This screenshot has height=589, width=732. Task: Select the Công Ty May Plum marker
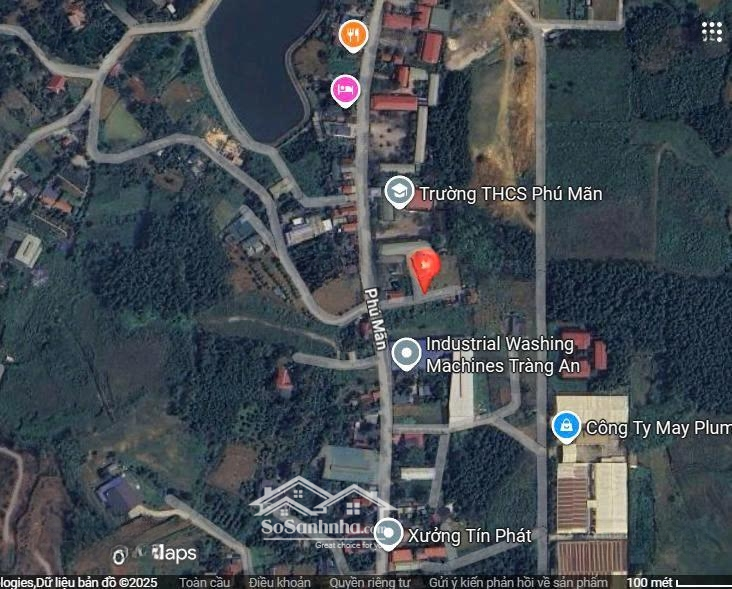(566, 427)
